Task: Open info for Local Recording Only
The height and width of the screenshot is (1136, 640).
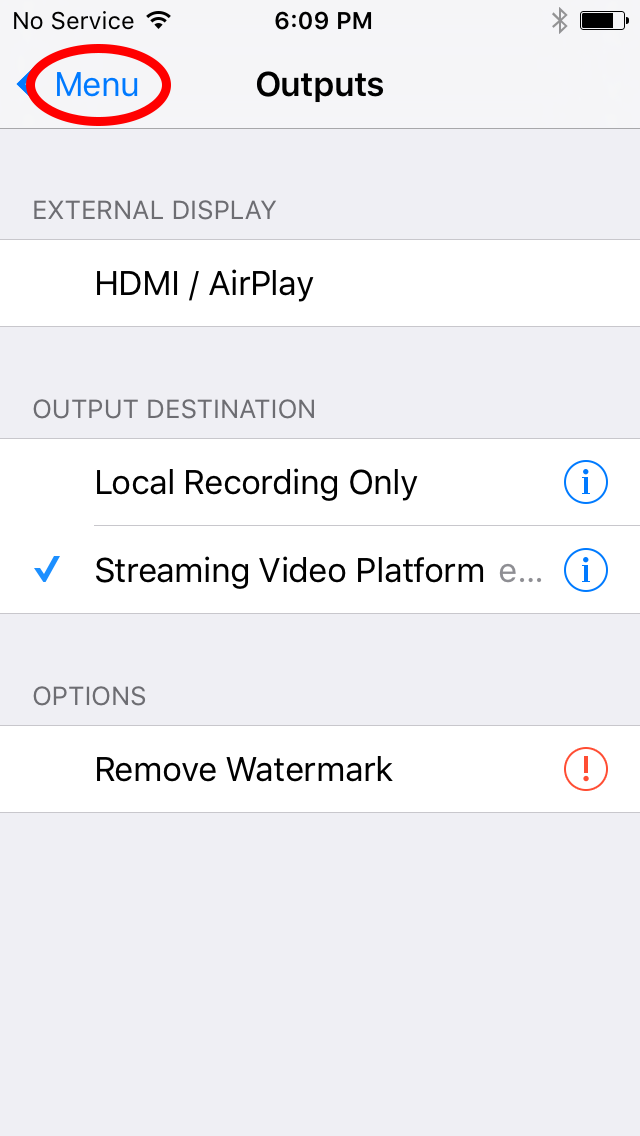Action: coord(586,483)
